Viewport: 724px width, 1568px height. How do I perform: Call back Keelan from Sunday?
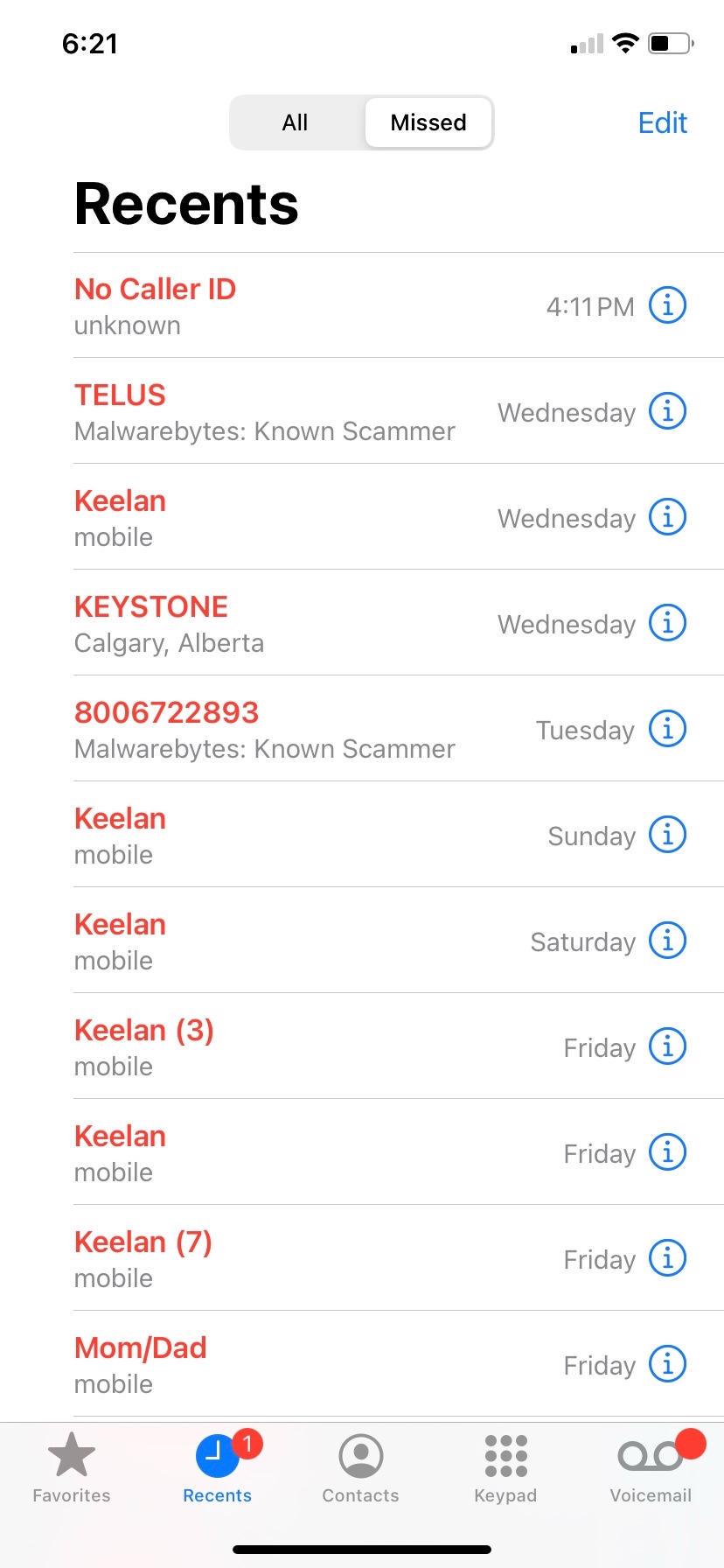coord(262,835)
